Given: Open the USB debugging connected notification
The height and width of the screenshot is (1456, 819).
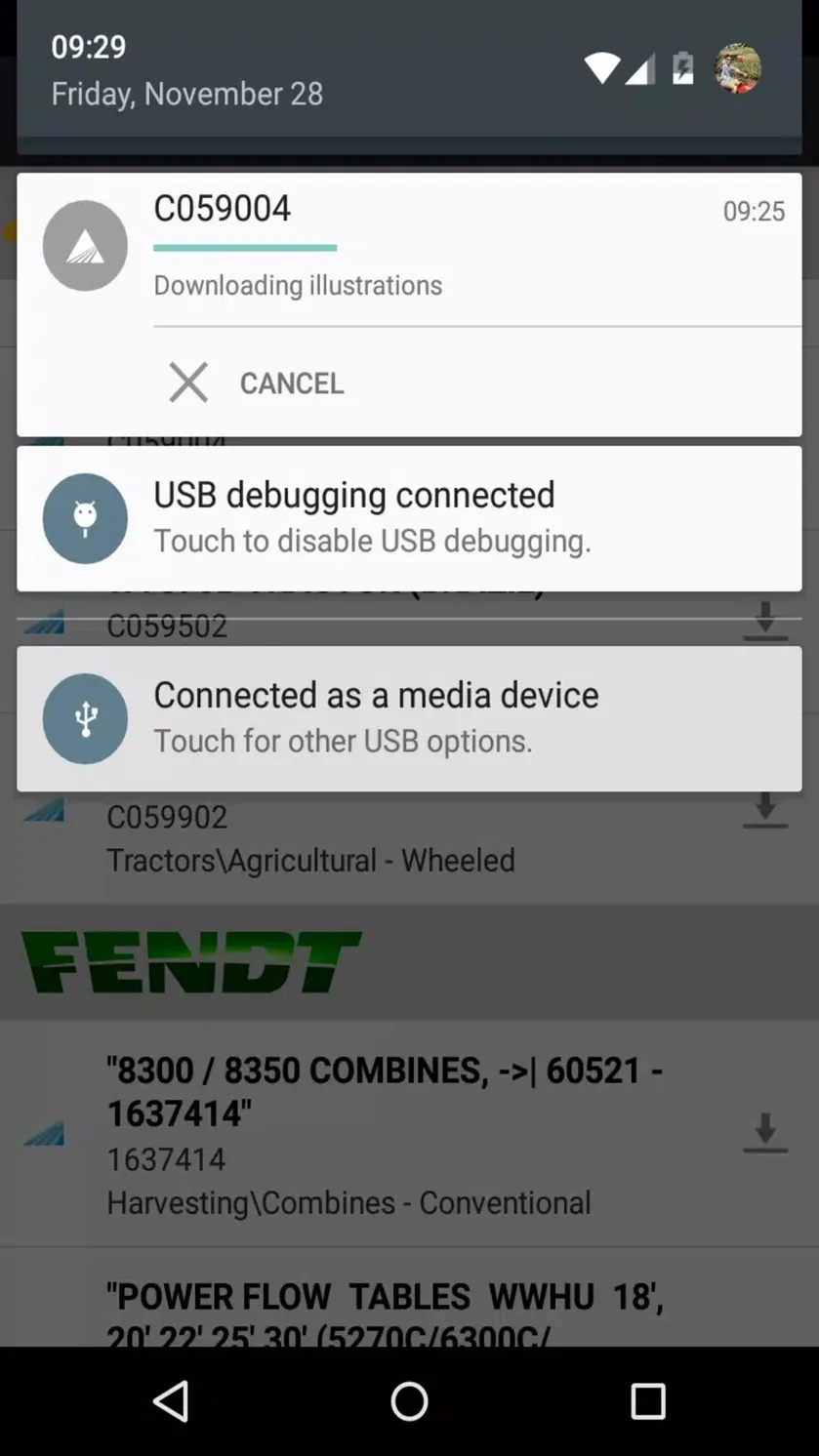Looking at the screenshot, I should (409, 518).
